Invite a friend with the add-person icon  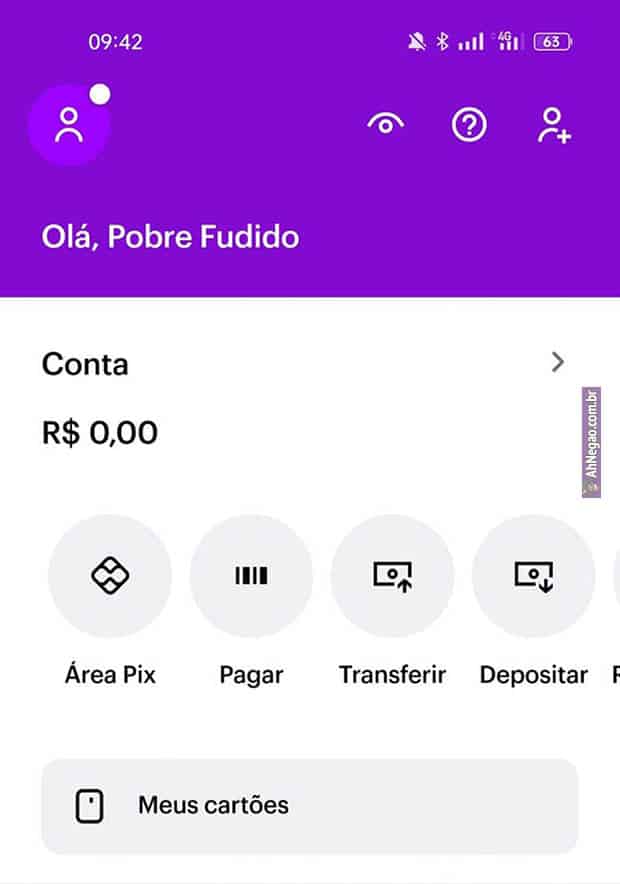553,125
